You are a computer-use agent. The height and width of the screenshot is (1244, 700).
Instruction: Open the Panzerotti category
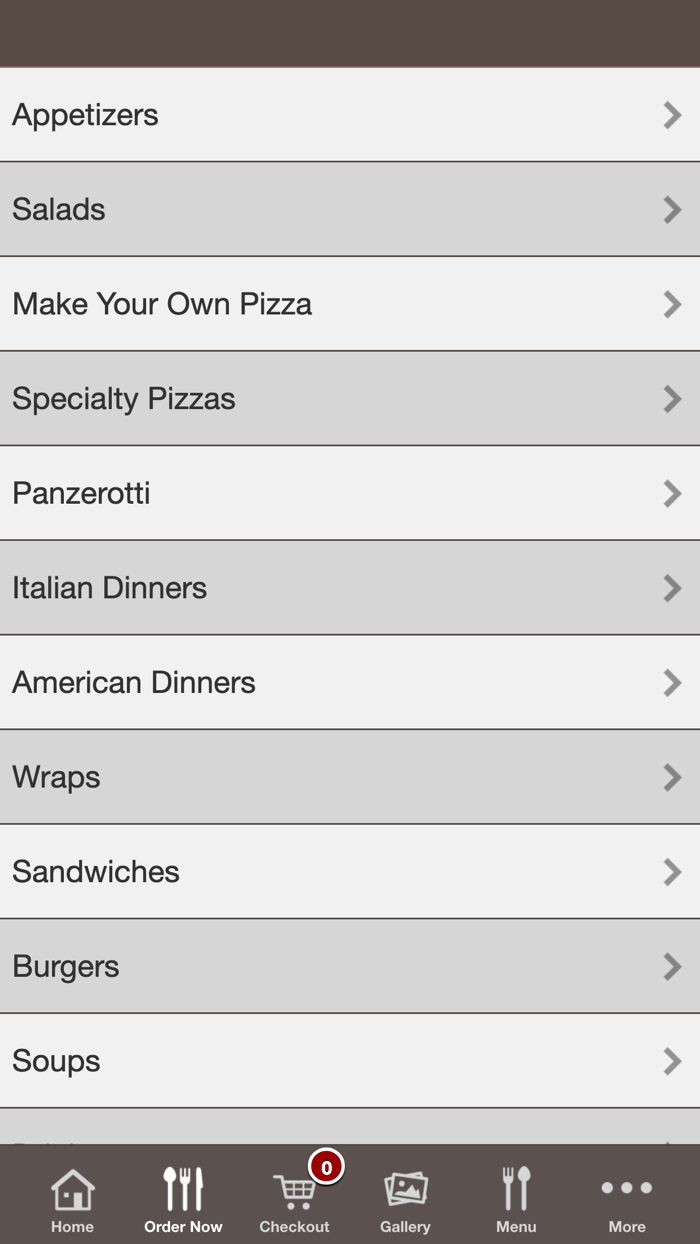coord(350,493)
